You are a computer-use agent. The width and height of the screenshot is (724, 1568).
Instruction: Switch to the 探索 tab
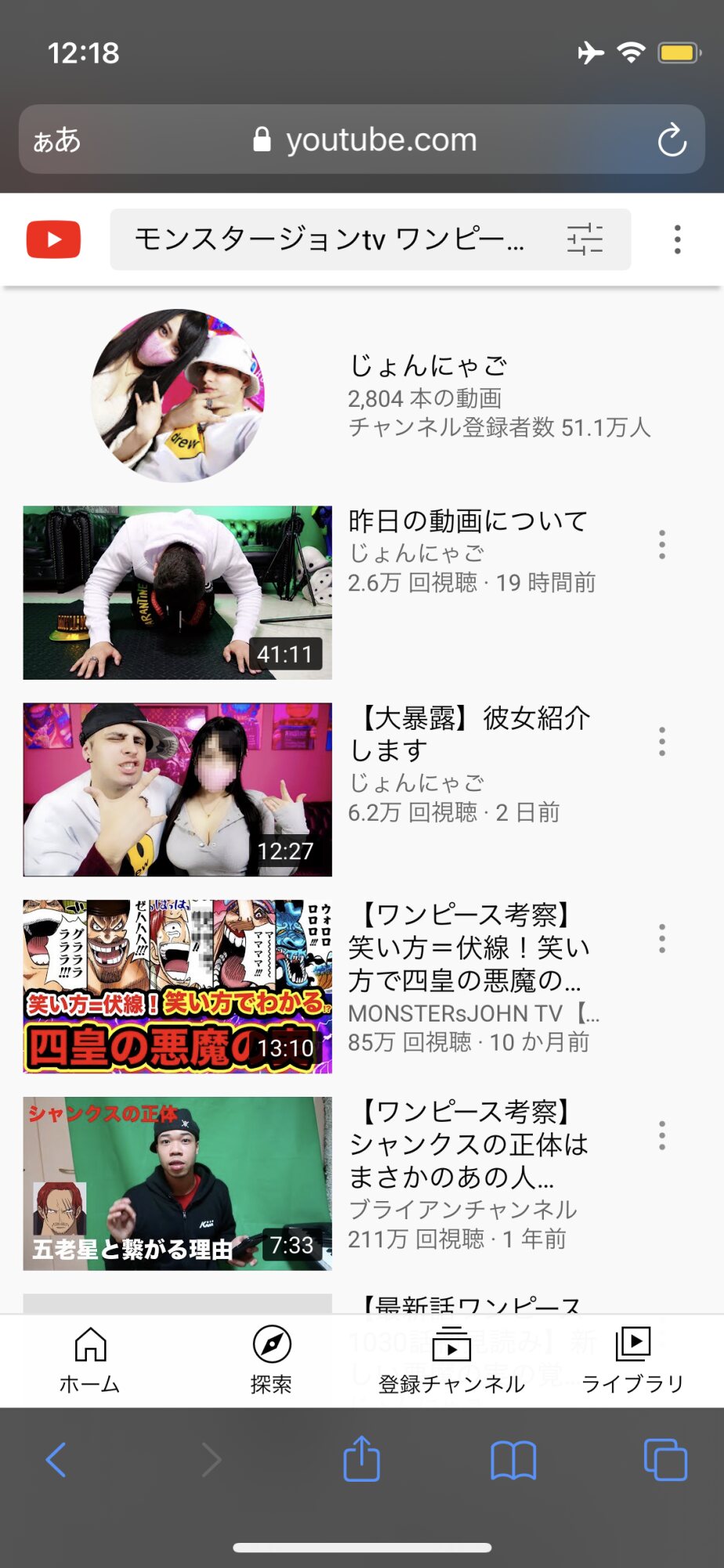271,1360
